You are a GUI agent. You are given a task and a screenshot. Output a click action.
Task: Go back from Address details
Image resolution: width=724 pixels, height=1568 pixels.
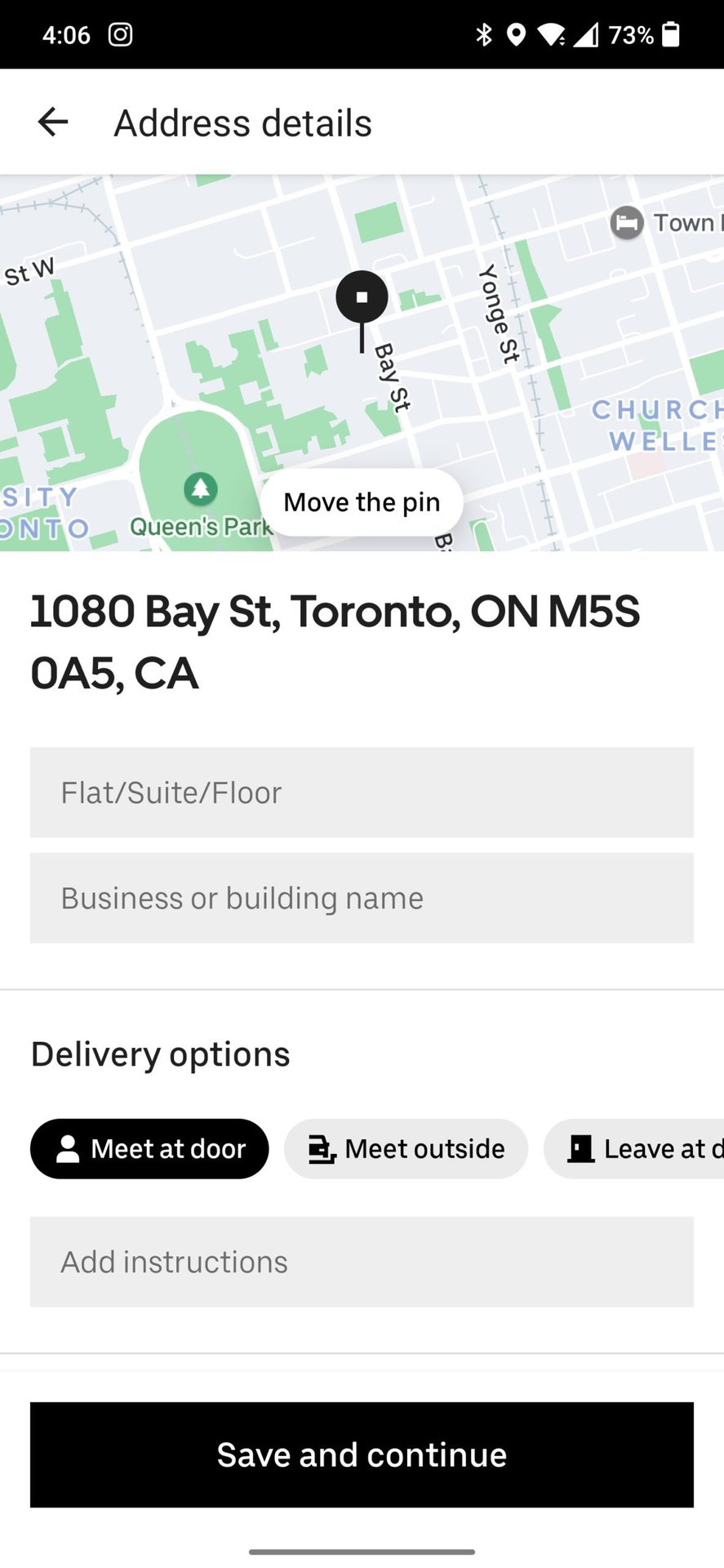click(x=53, y=122)
